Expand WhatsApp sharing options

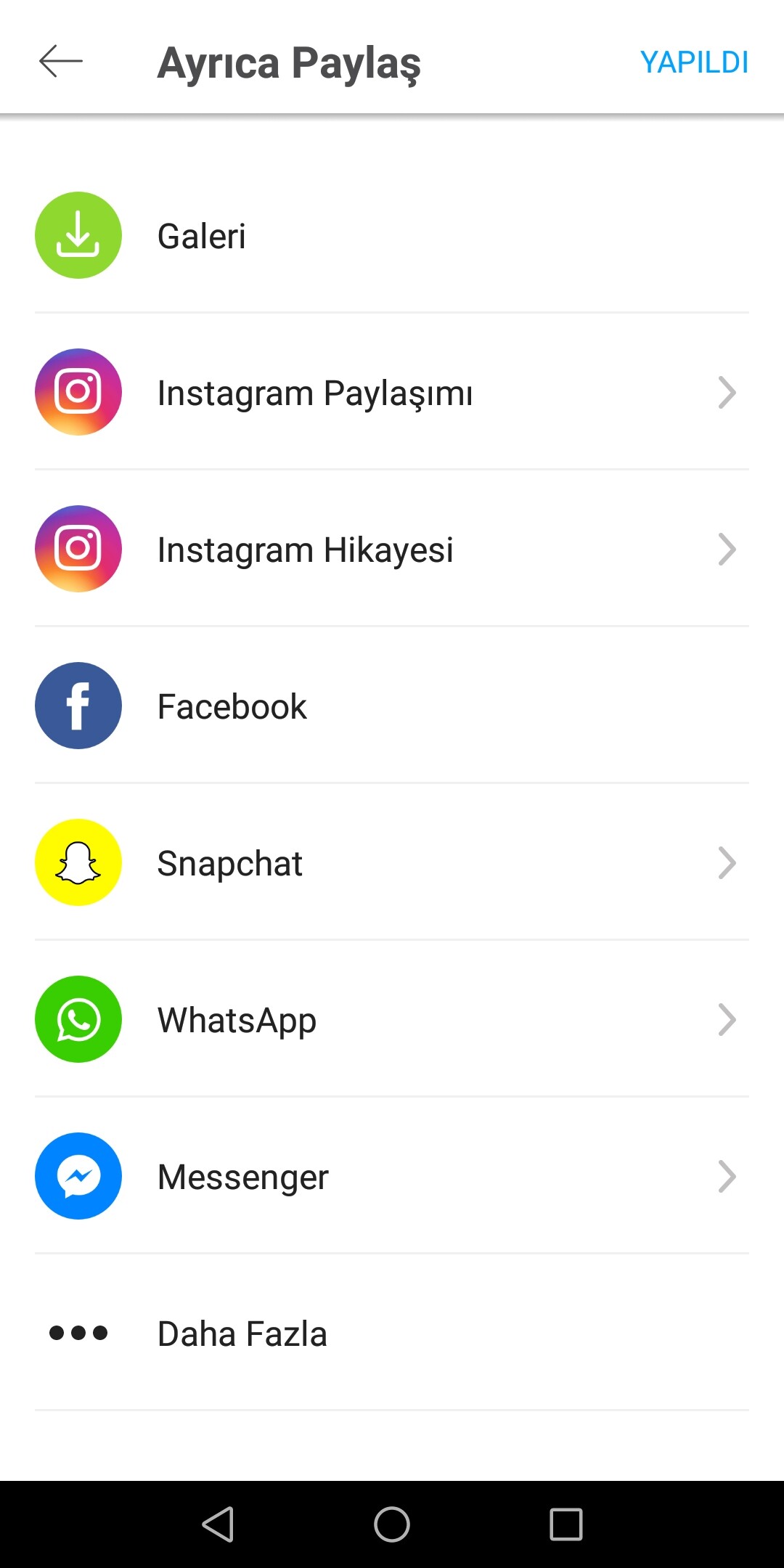(727, 1020)
